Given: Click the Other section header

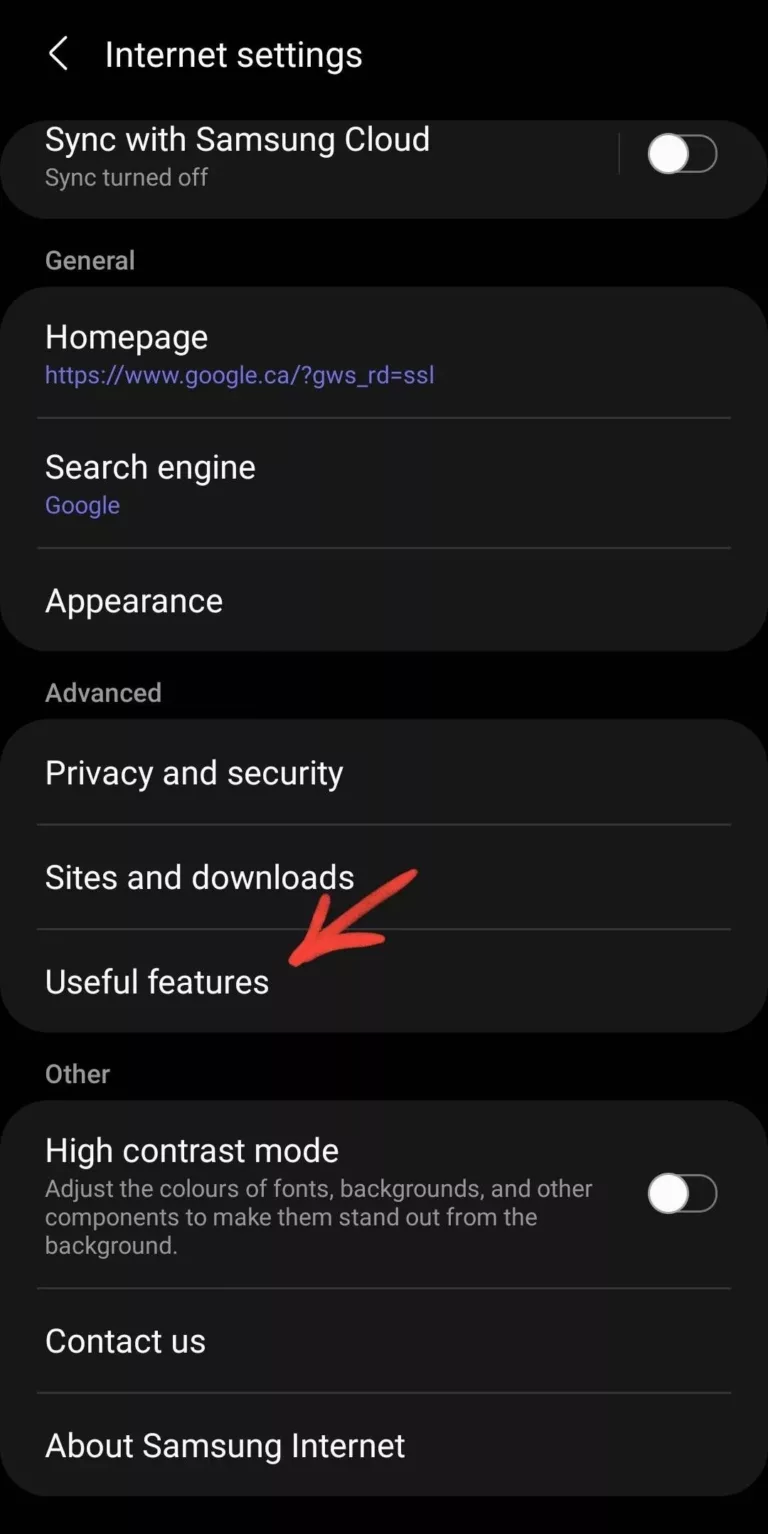Looking at the screenshot, I should tap(77, 1074).
